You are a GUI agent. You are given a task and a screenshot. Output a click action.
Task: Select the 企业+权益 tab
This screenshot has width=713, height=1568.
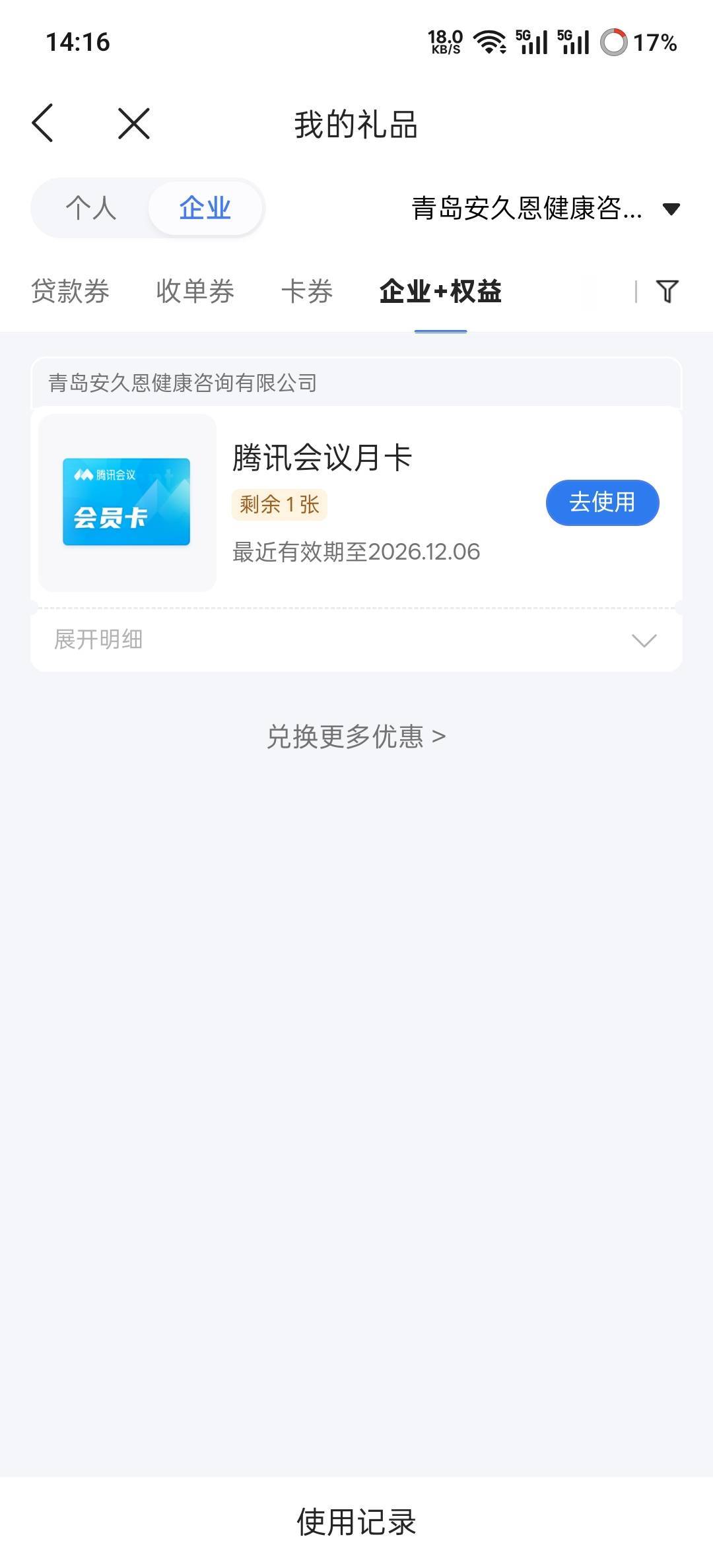(x=440, y=291)
